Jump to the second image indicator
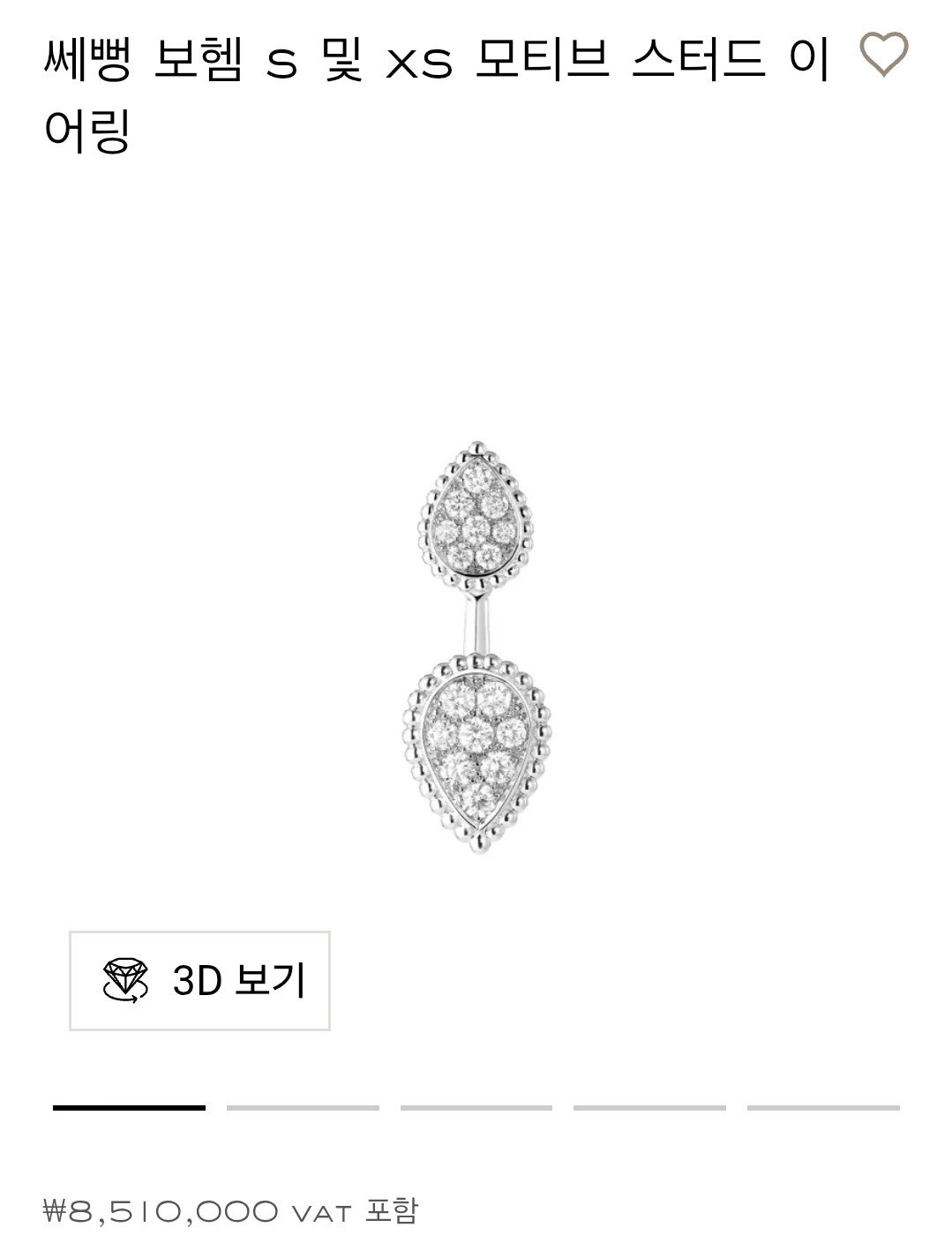Screen dimensions: 952x1235 coord(303,1107)
